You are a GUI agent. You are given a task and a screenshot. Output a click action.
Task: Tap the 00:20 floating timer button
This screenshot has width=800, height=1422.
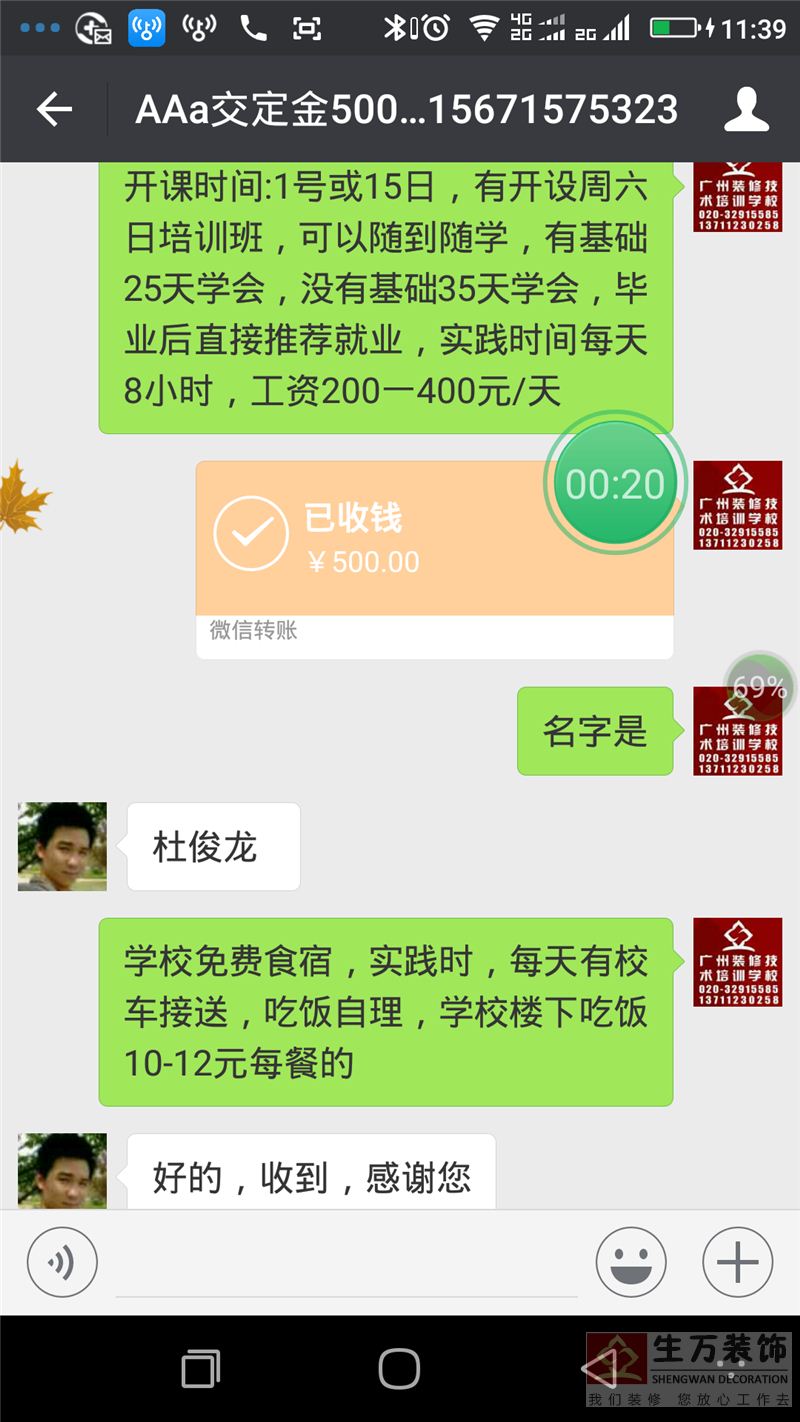615,484
